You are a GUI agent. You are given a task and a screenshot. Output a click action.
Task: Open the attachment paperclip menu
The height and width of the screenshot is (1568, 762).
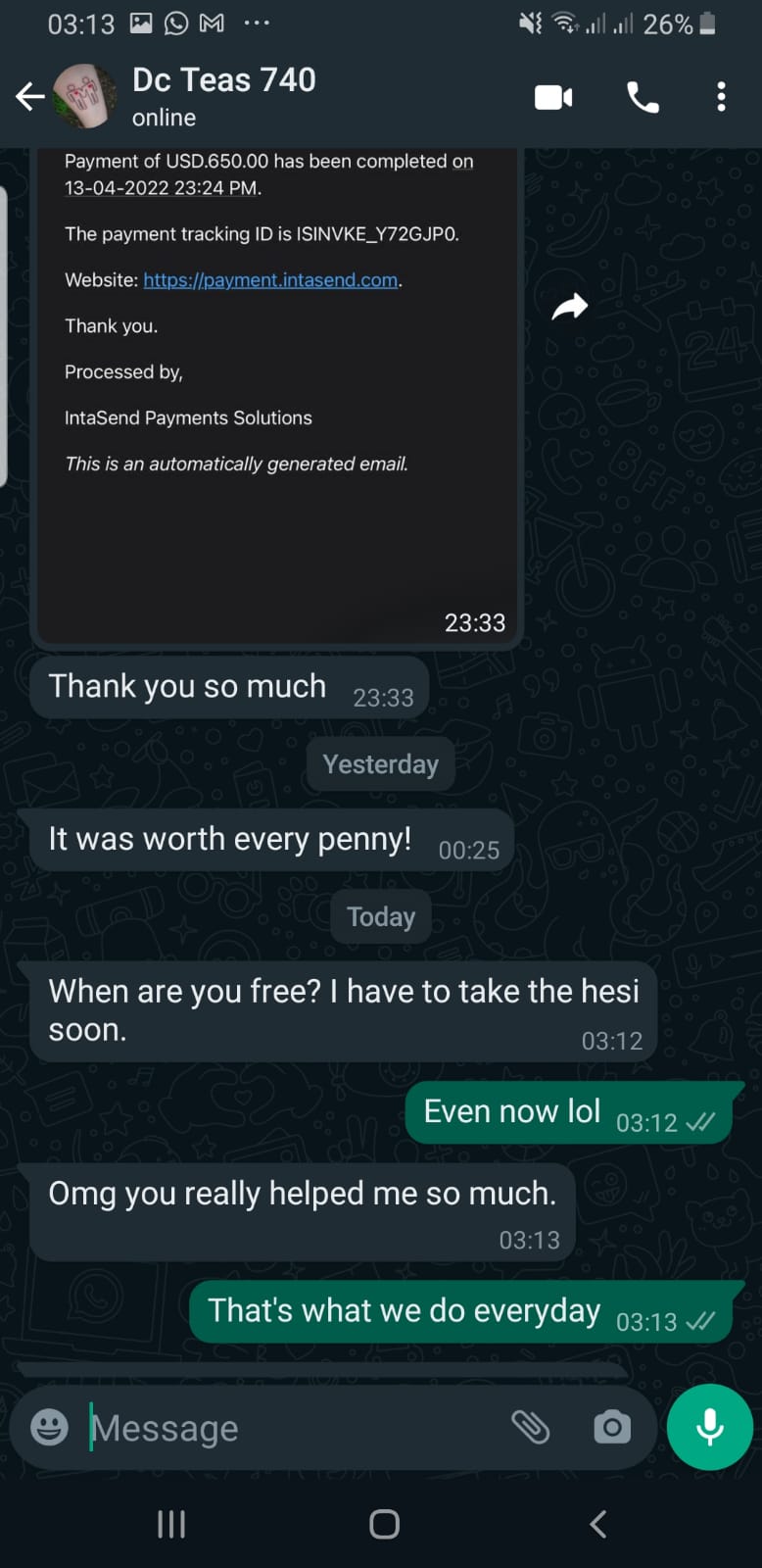(530, 1427)
